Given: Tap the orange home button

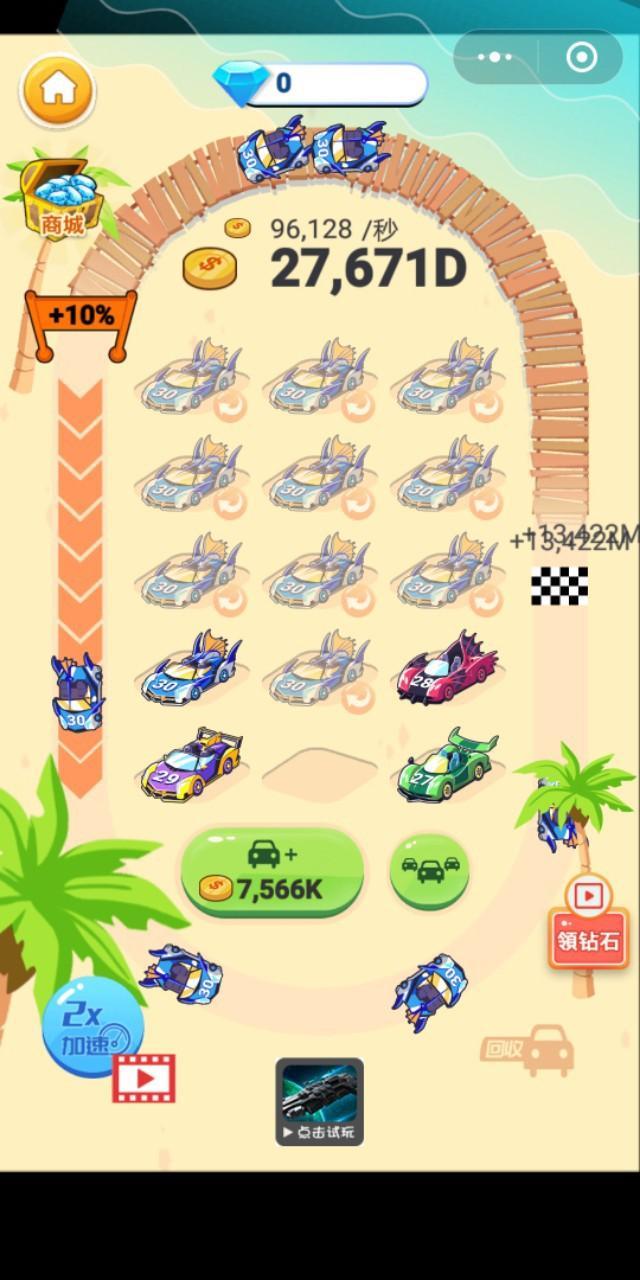Looking at the screenshot, I should [x=58, y=89].
